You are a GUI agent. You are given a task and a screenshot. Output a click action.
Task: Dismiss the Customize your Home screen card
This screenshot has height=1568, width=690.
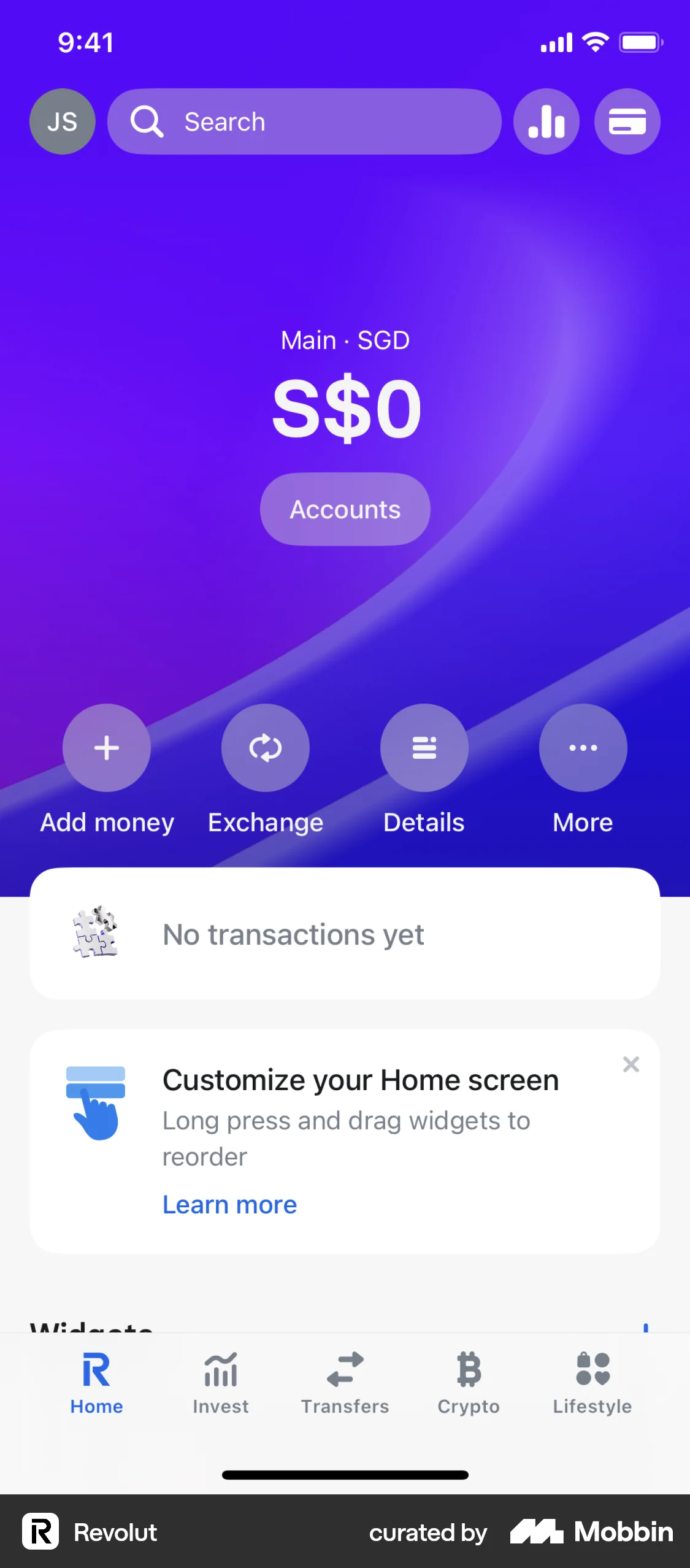click(x=631, y=1064)
